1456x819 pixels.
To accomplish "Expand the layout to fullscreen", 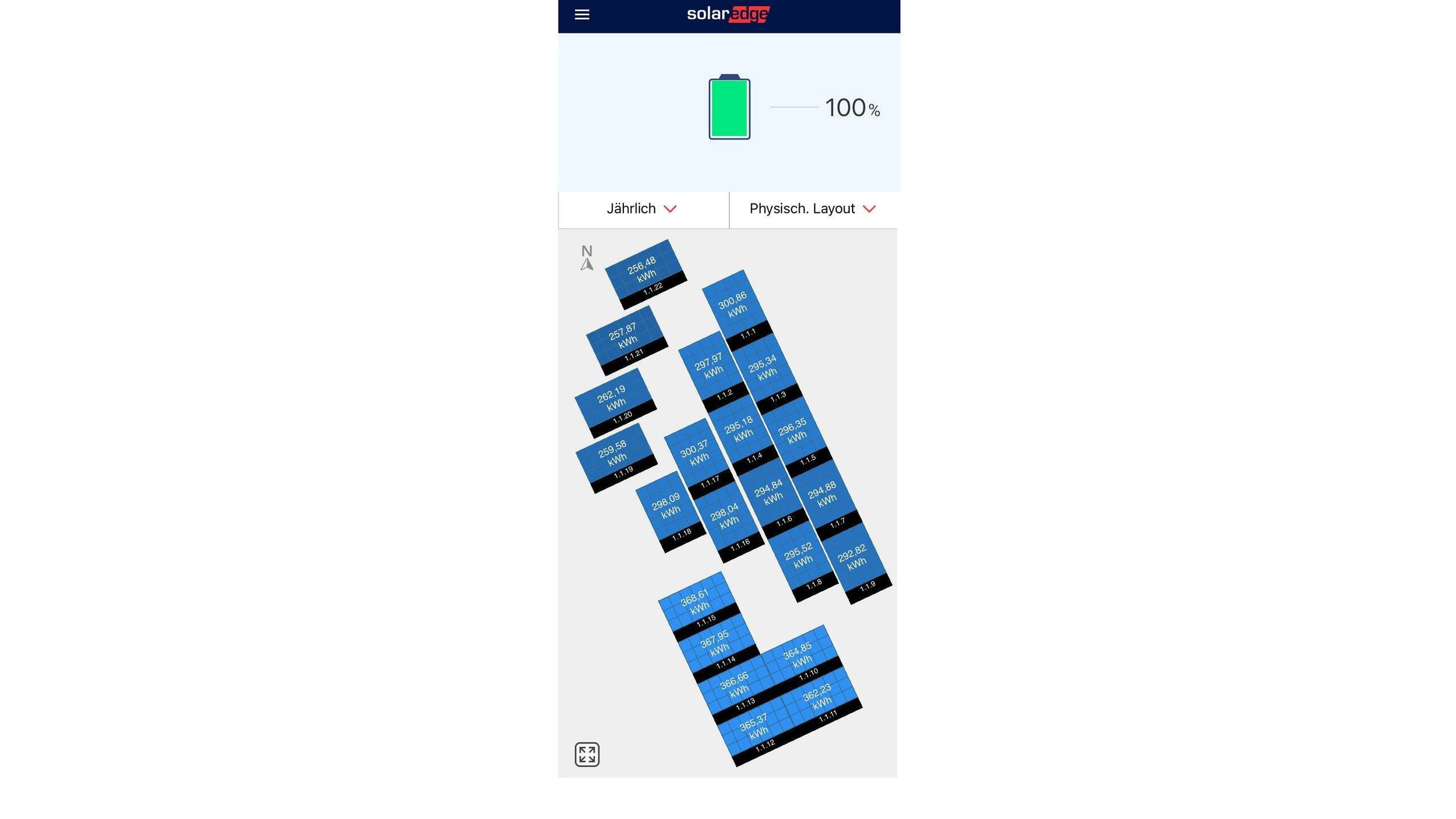I will point(587,755).
